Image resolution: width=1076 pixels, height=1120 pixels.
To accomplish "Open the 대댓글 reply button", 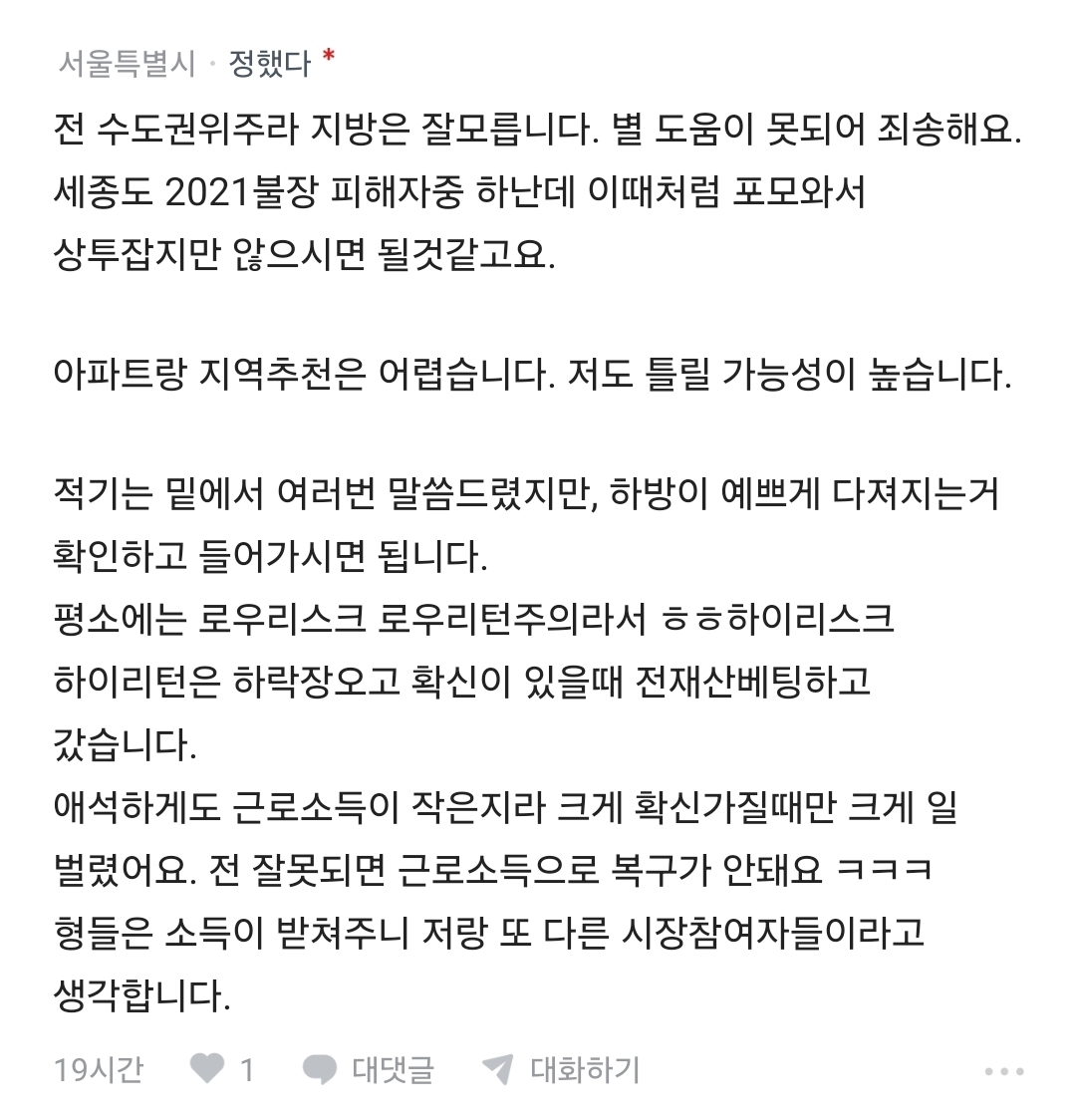I will (369, 1069).
